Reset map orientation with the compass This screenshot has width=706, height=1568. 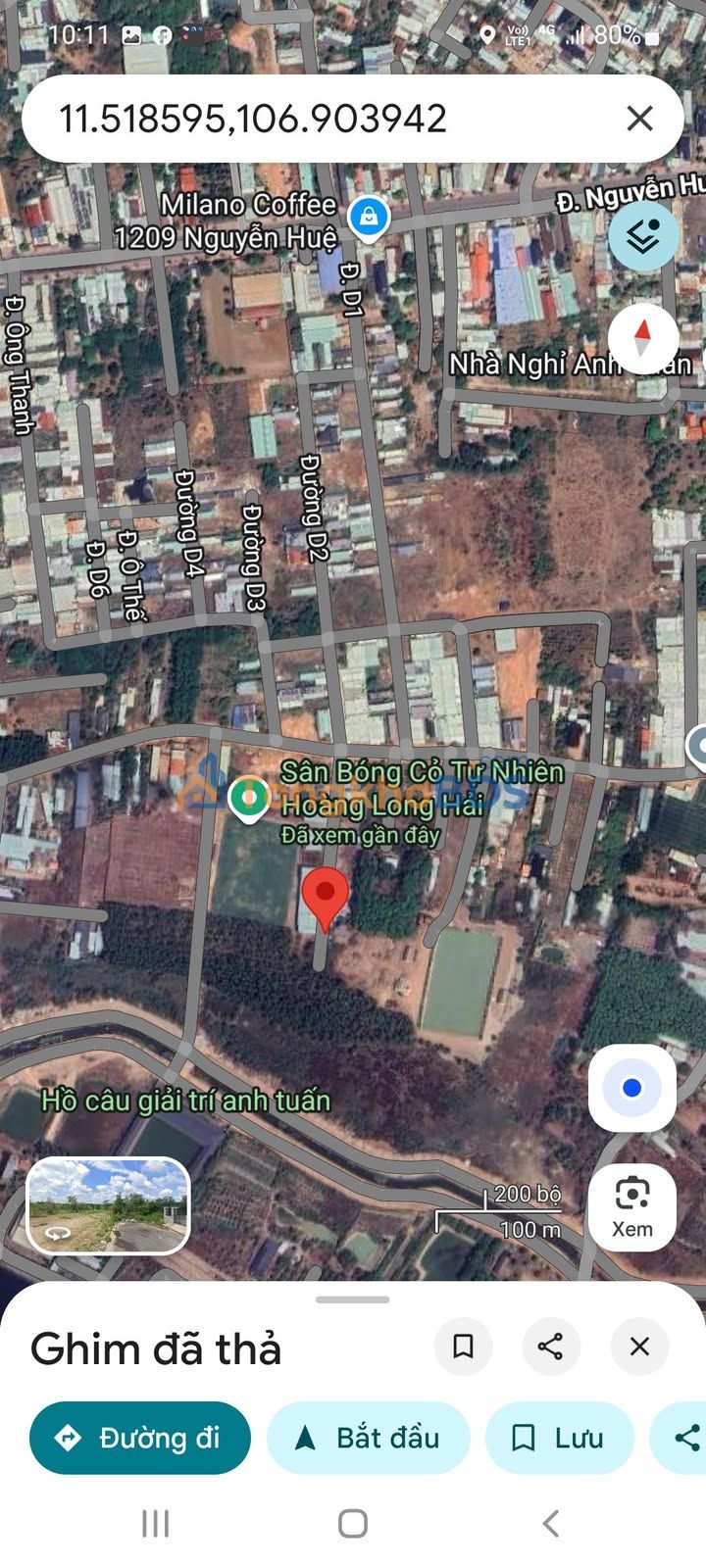643,338
